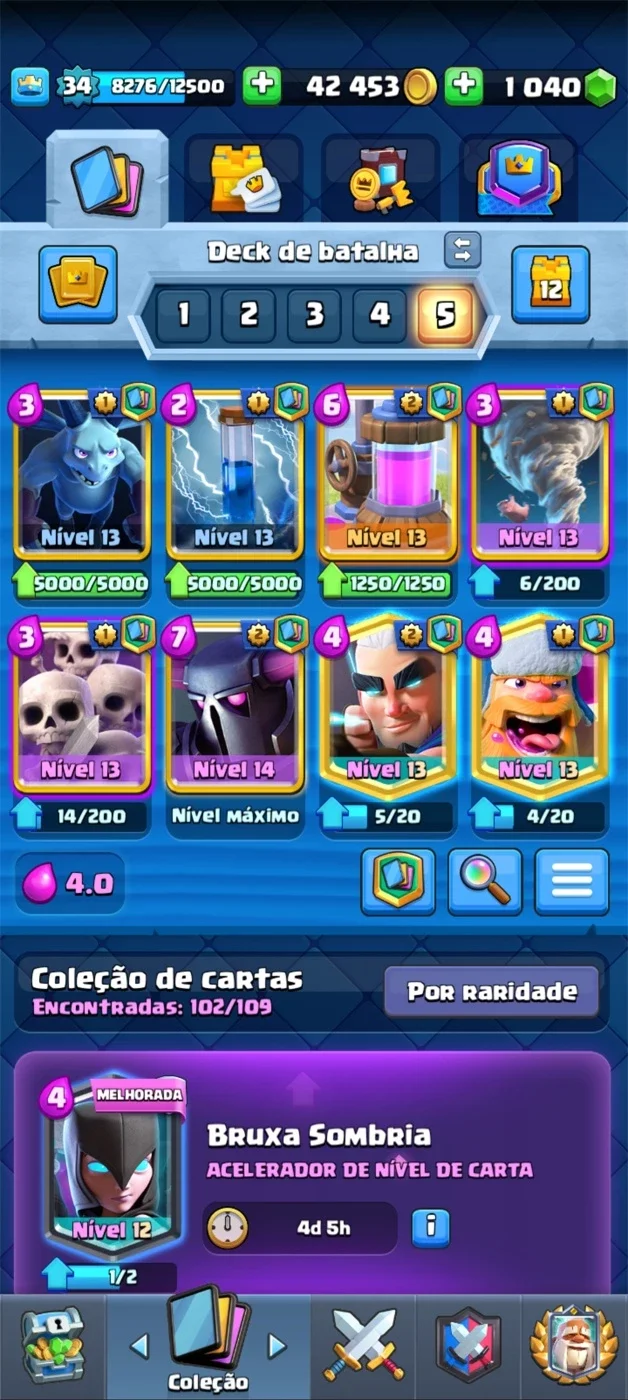This screenshot has height=1400, width=628.
Task: Tap the plus button to buy gold
Action: pyautogui.click(x=263, y=86)
